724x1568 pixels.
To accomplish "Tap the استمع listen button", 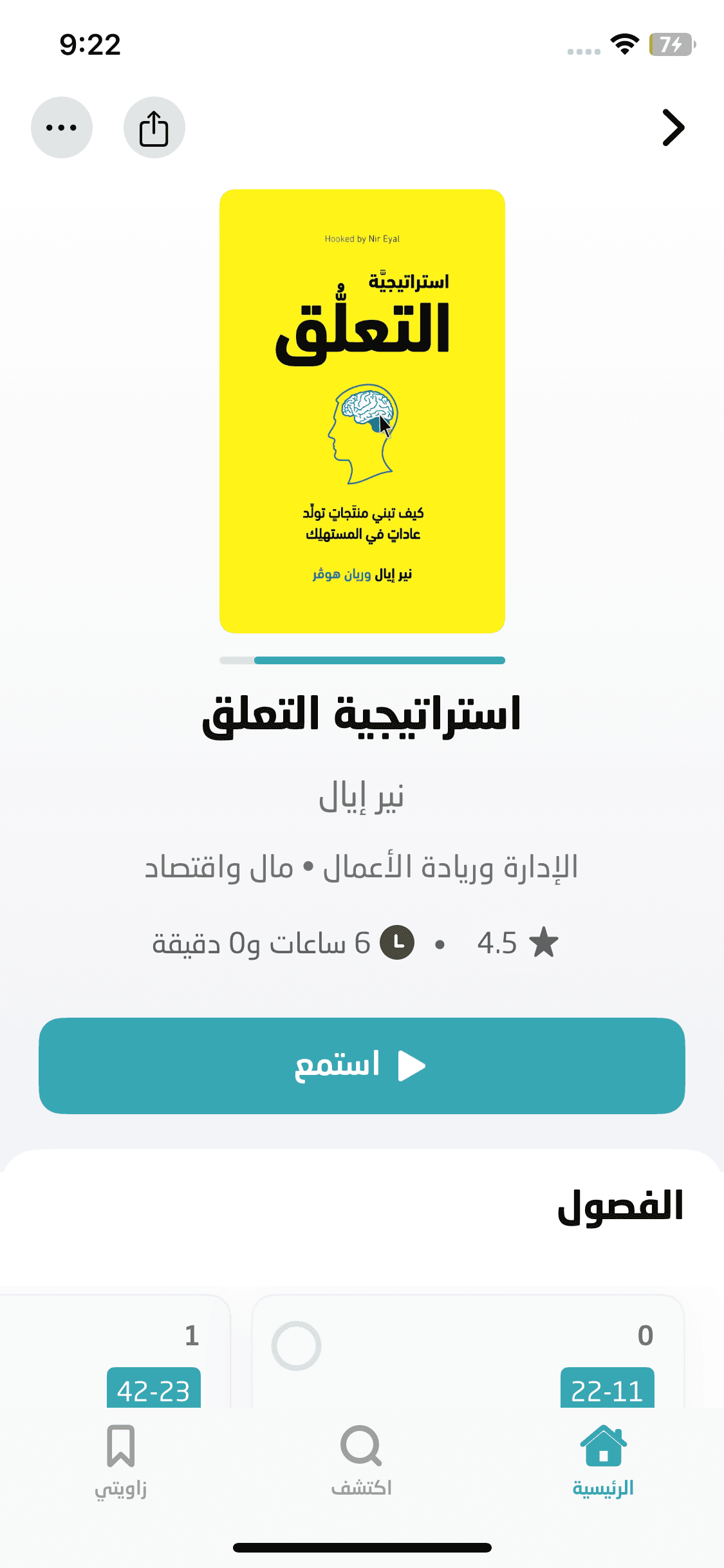I will pyautogui.click(x=362, y=1065).
